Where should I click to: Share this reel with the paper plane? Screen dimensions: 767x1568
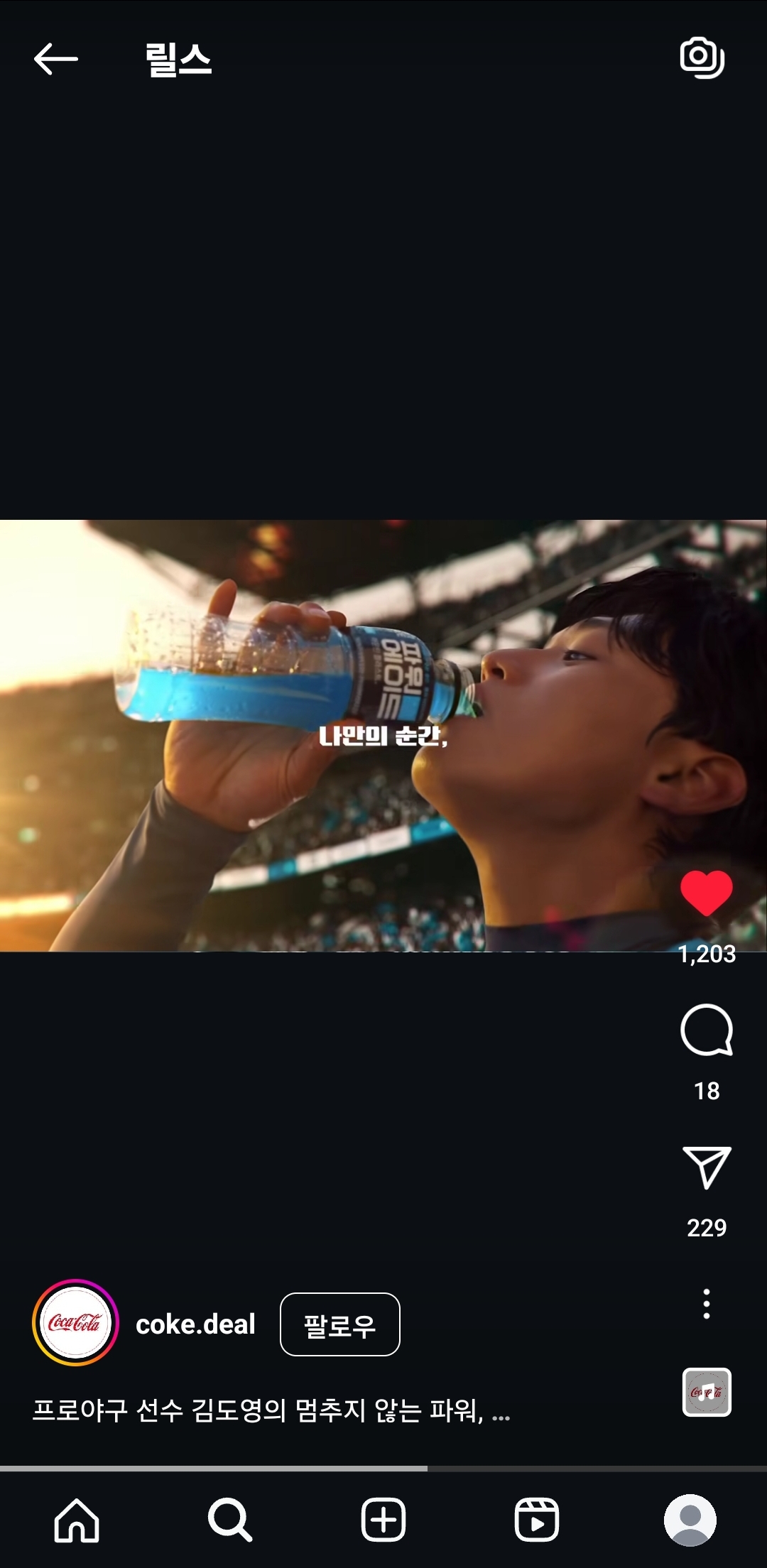coord(706,1167)
